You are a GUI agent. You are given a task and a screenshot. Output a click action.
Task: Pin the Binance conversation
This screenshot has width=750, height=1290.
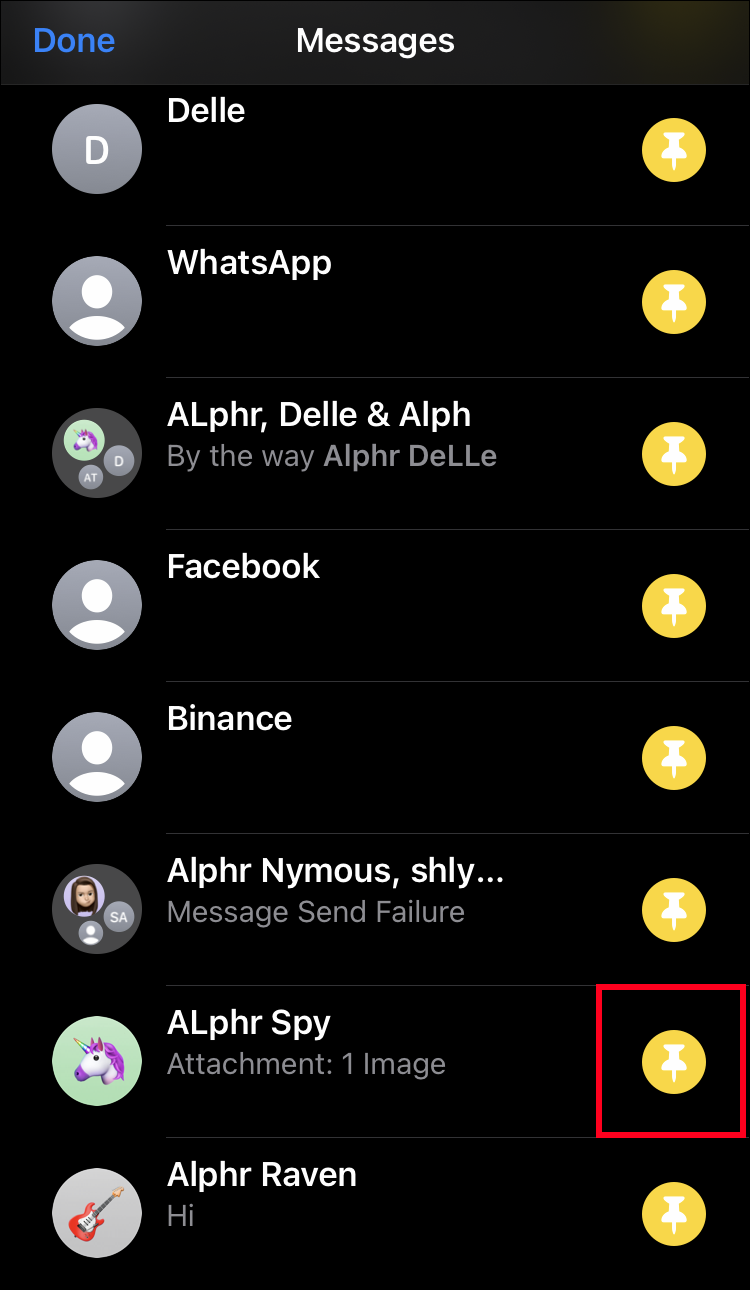coord(673,758)
